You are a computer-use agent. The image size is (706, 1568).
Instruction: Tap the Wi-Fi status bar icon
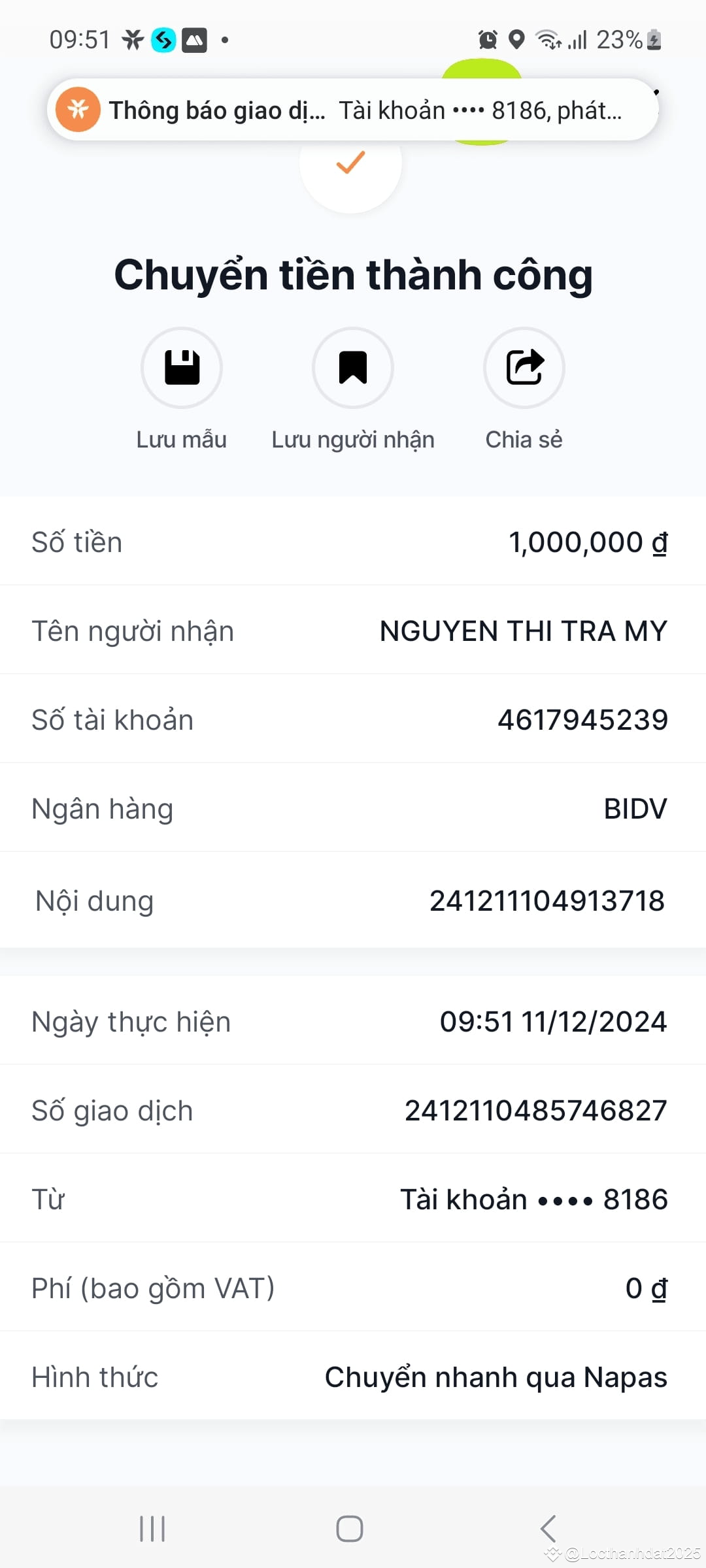pyautogui.click(x=548, y=41)
